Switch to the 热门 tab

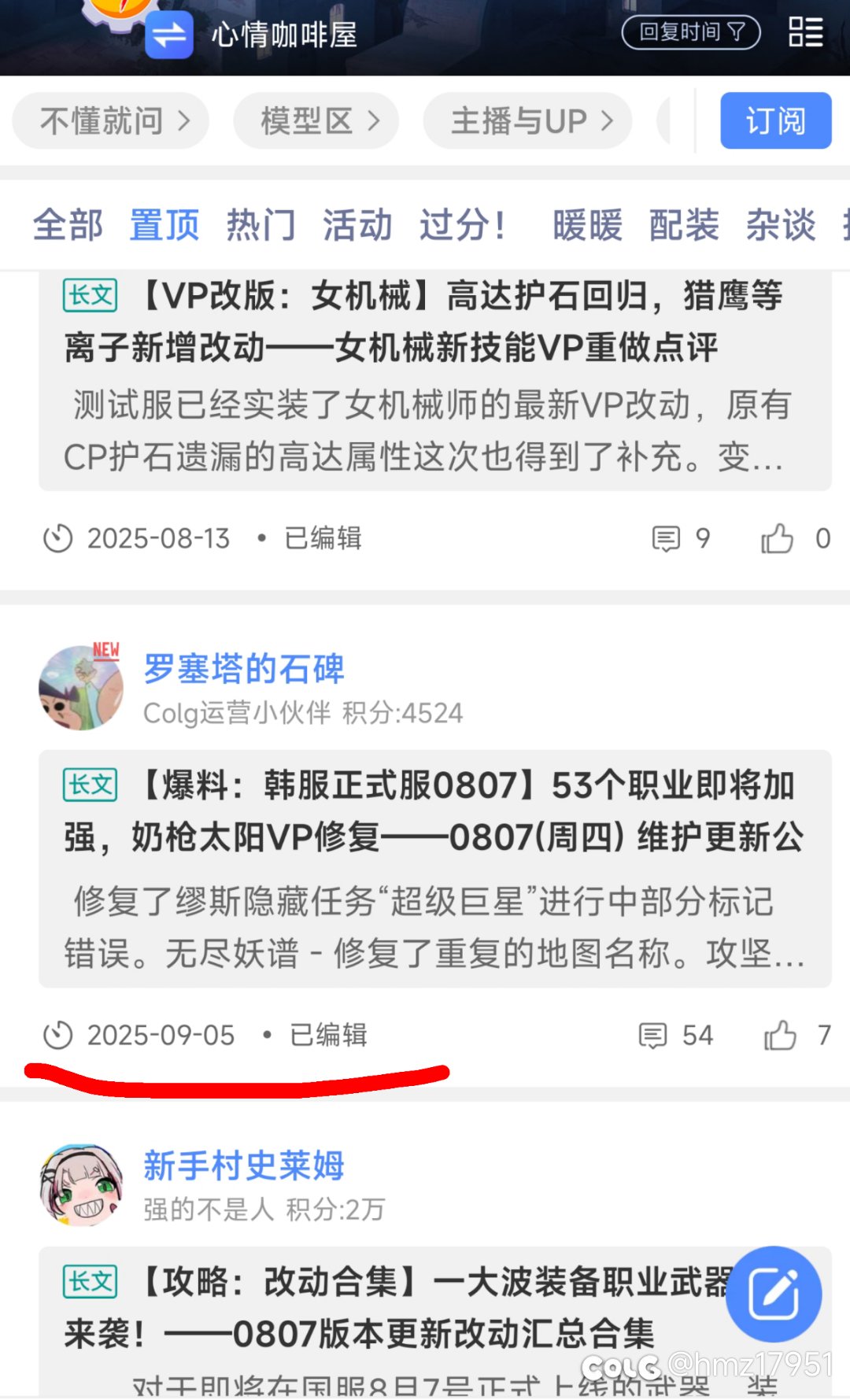pyautogui.click(x=261, y=225)
